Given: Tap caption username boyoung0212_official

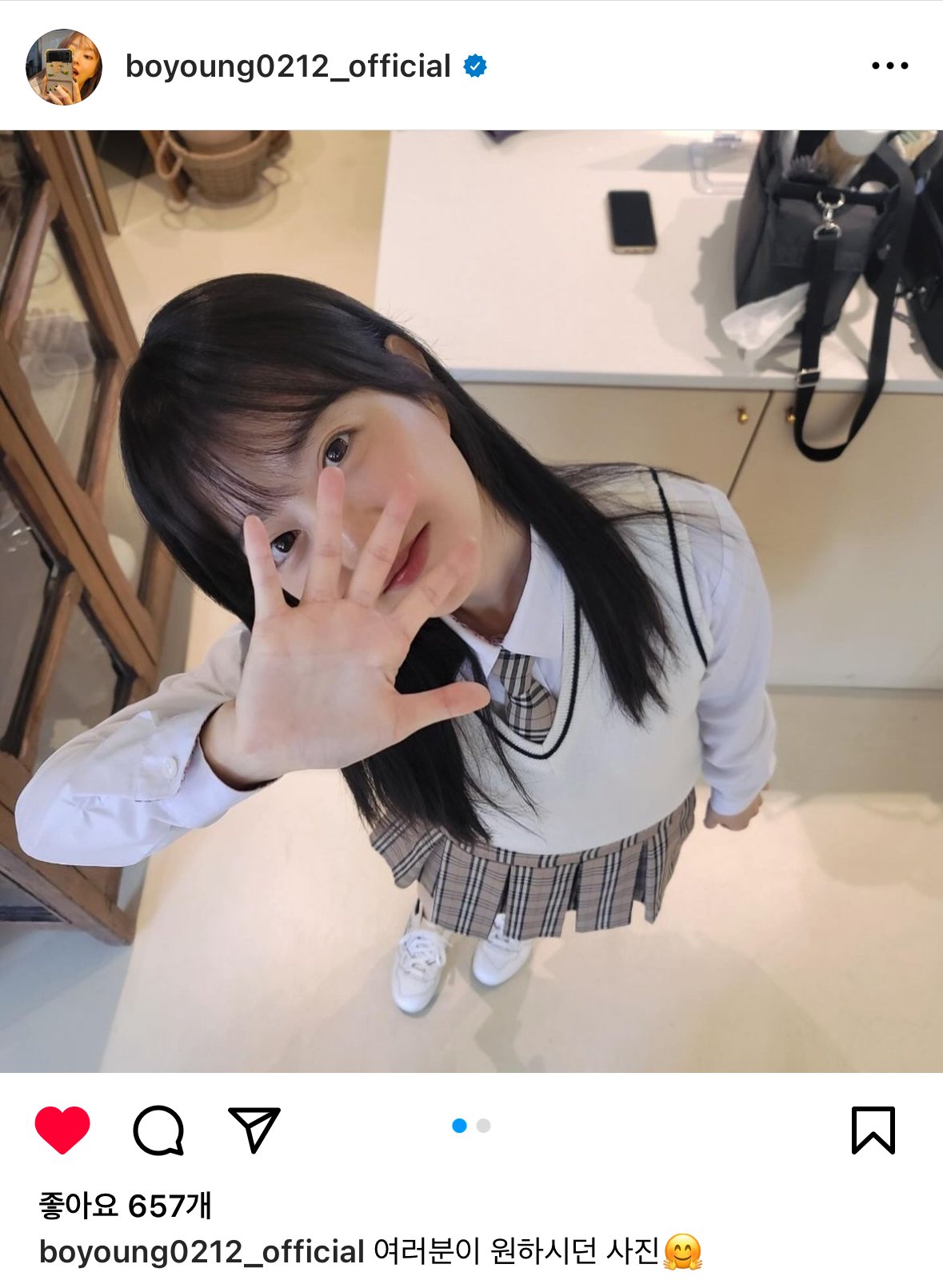Looking at the screenshot, I should pos(202,1251).
